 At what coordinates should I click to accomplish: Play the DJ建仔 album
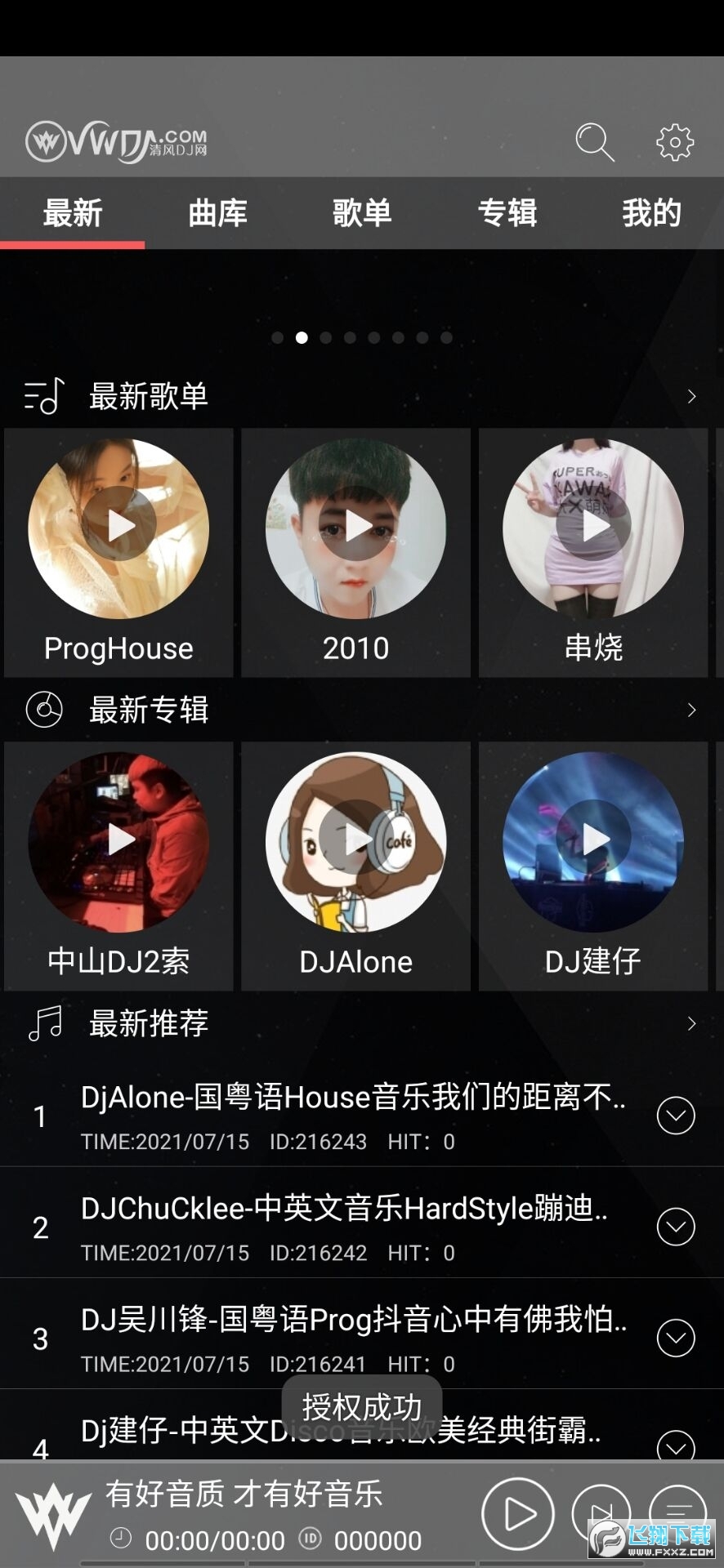pos(593,840)
